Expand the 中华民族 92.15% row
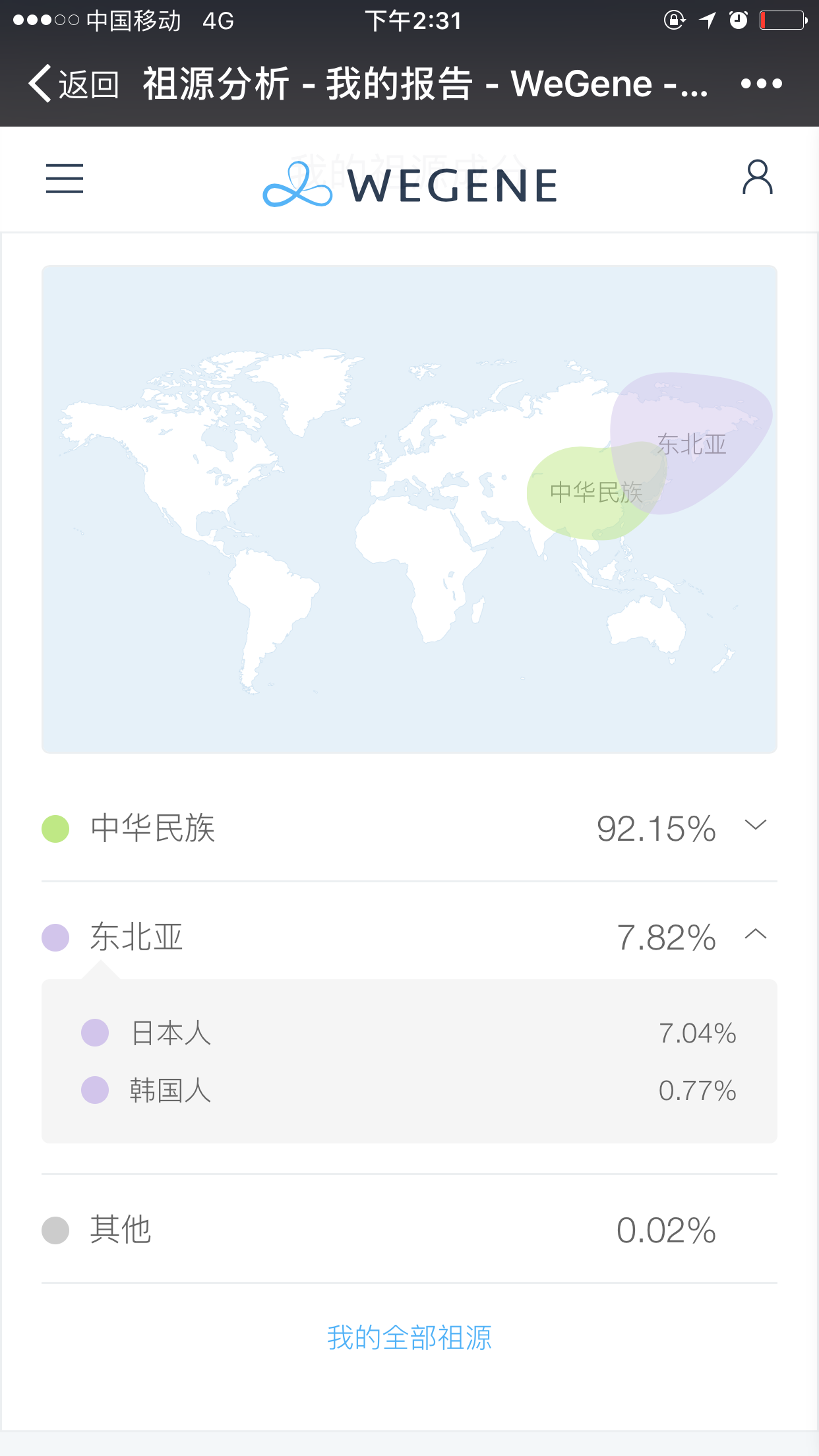The width and height of the screenshot is (819, 1456). (x=409, y=828)
